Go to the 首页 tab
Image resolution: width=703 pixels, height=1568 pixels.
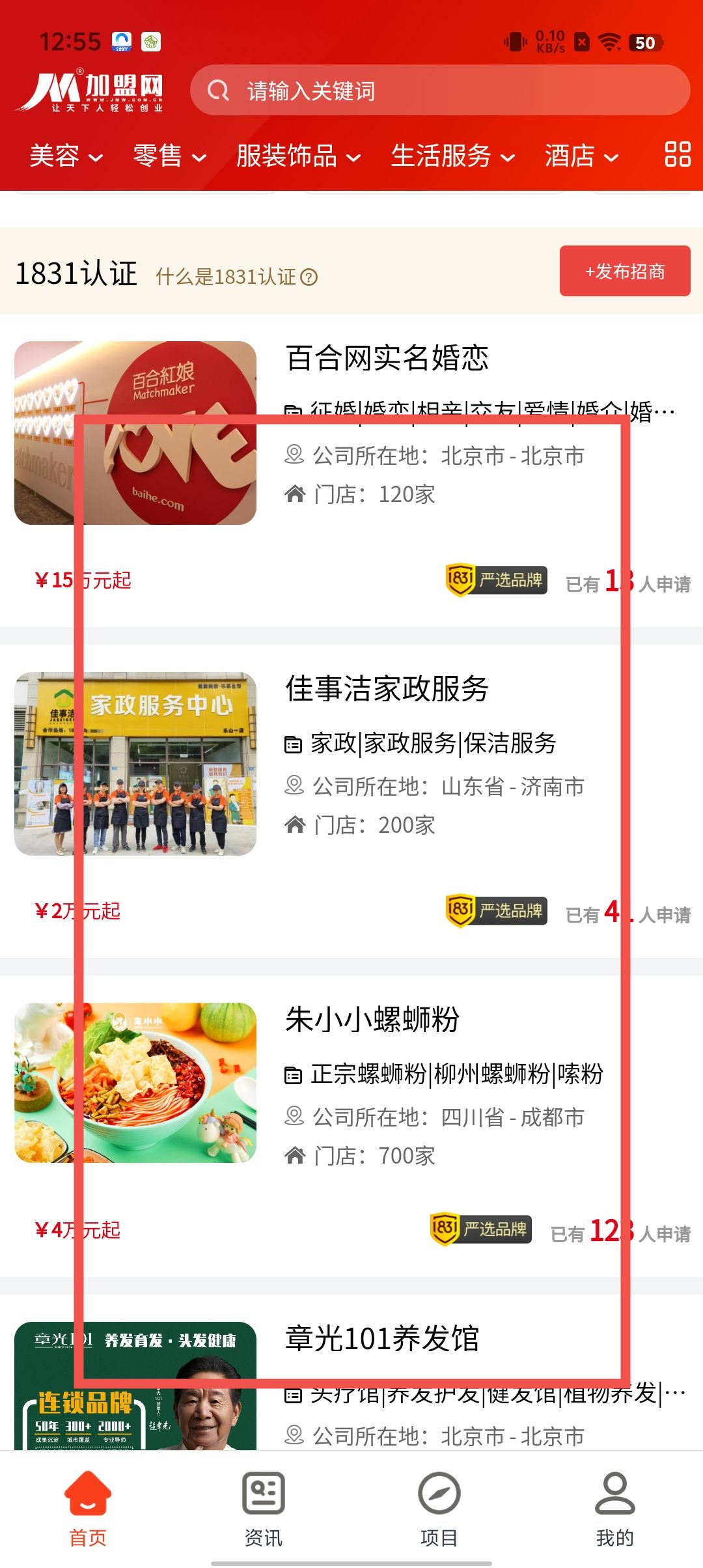point(88,1508)
